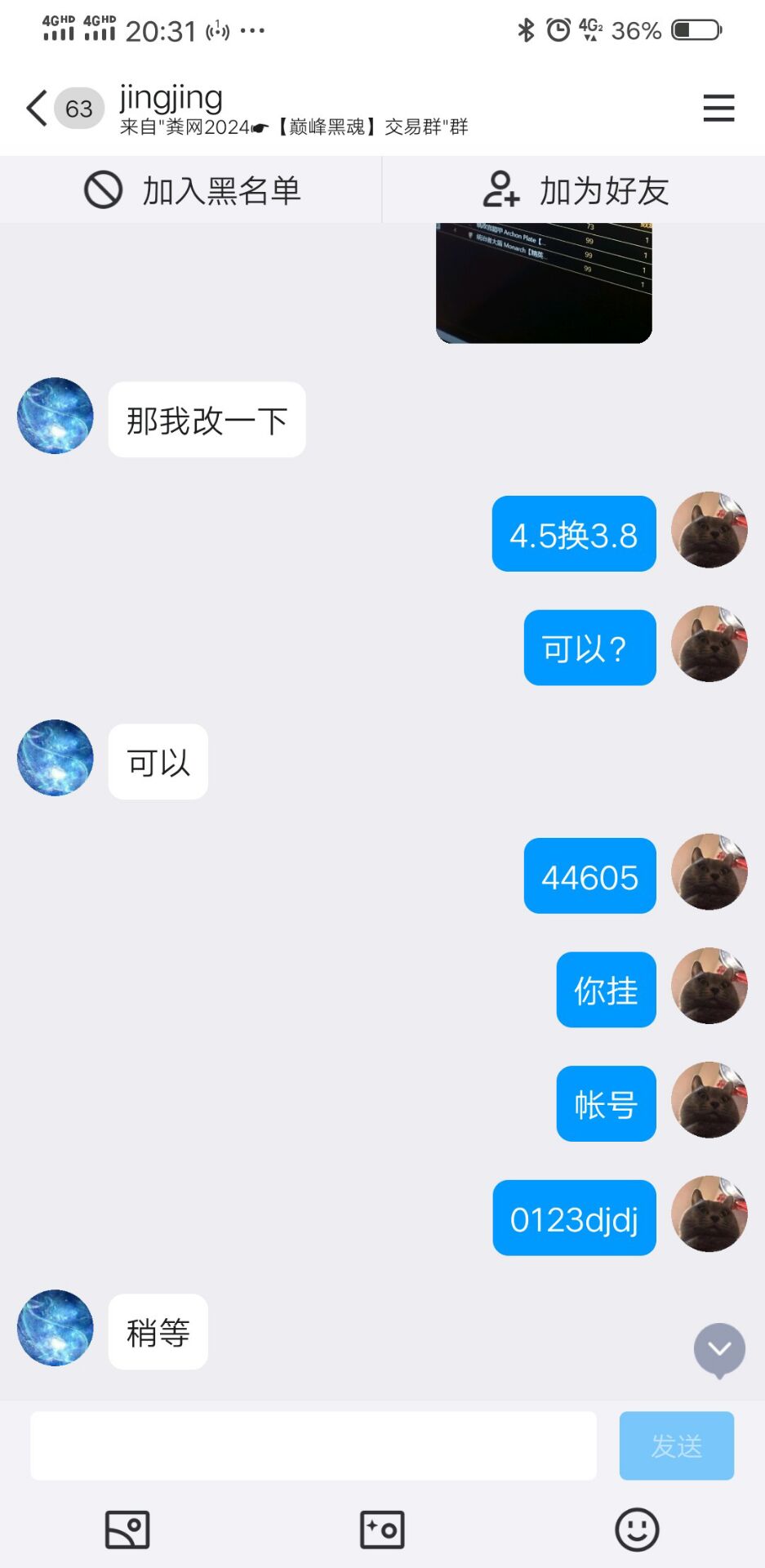The image size is (765, 1568).
Task: Open my cat avatar beside 44605
Action: [x=709, y=872]
